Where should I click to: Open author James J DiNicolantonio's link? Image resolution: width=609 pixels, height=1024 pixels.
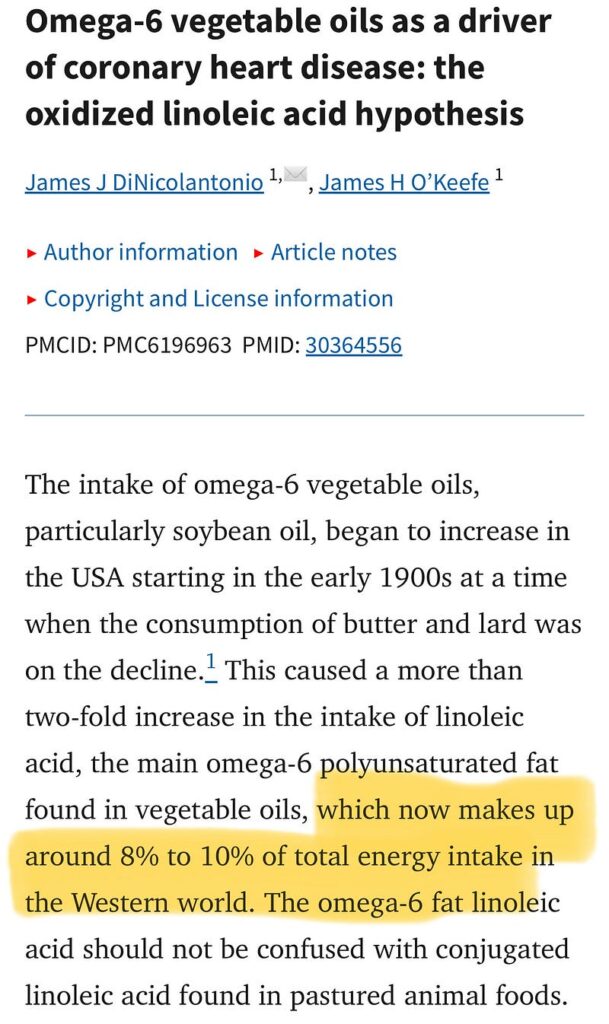point(144,182)
